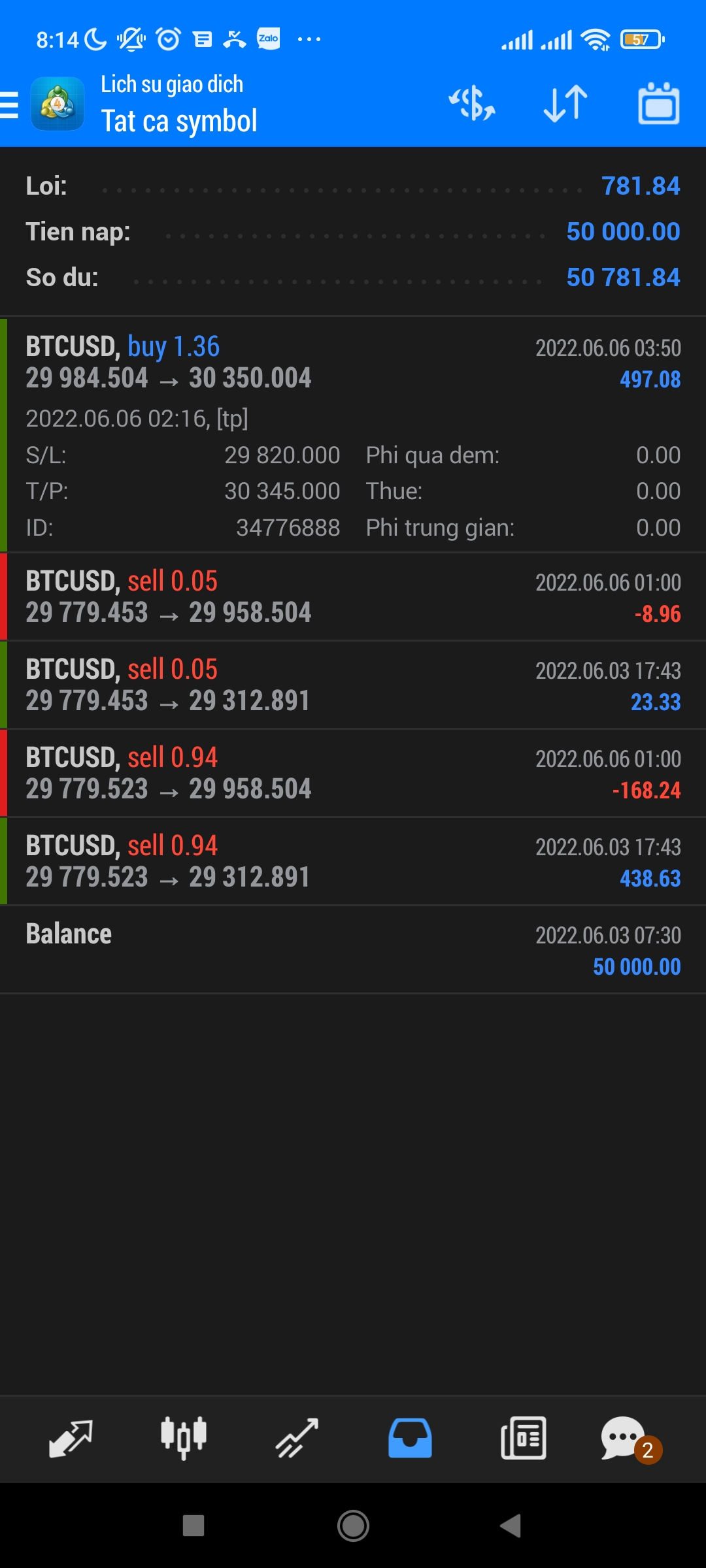Change history sort order with arrows icon
706x1568 pixels.
[565, 105]
